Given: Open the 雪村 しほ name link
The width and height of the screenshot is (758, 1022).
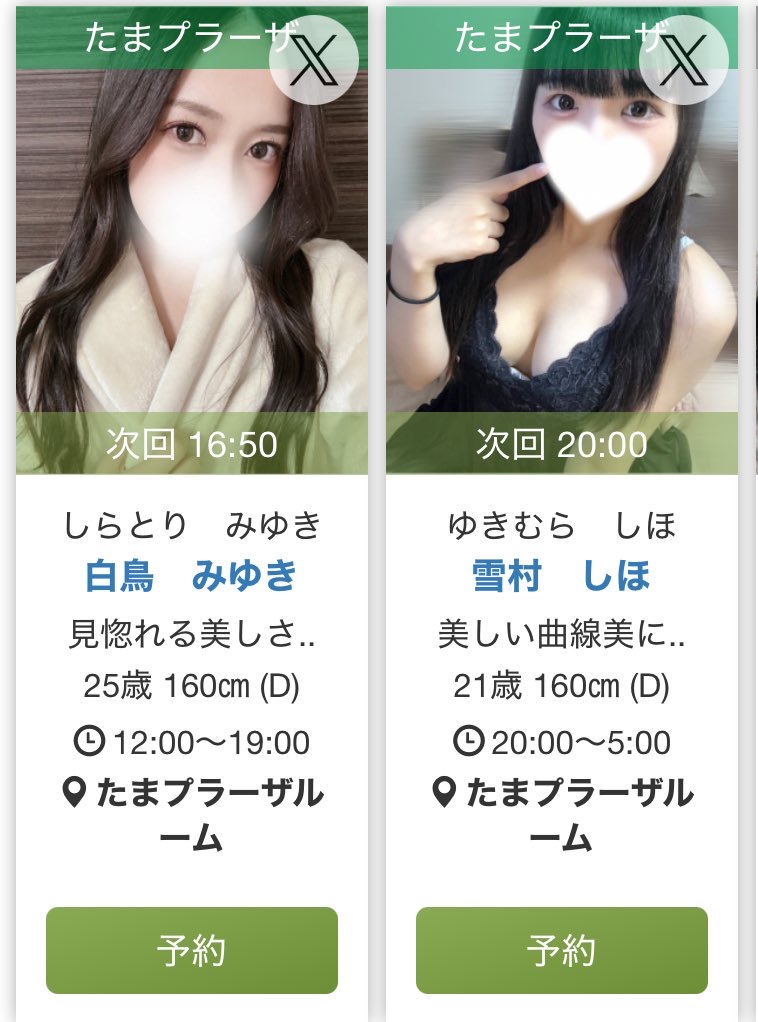Looking at the screenshot, I should click(561, 576).
